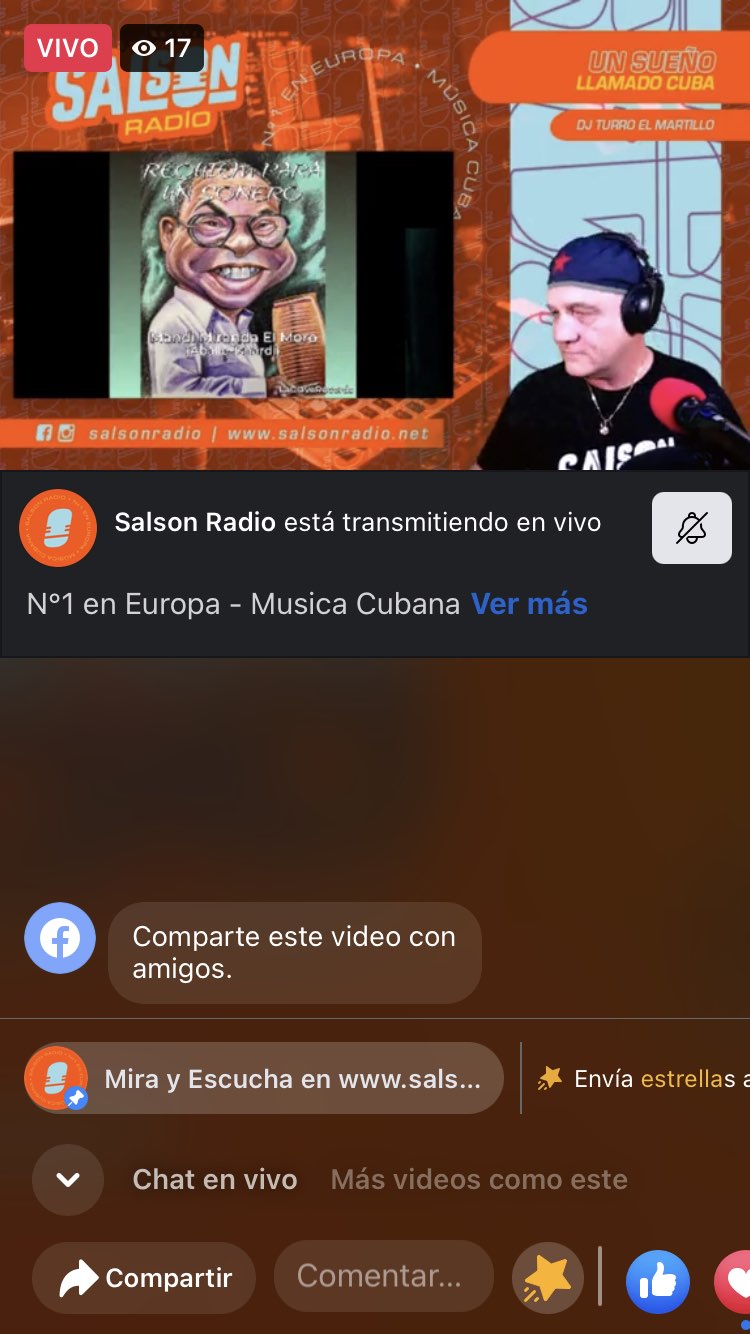Tap the live video player
750x1334 pixels.
coord(375,235)
